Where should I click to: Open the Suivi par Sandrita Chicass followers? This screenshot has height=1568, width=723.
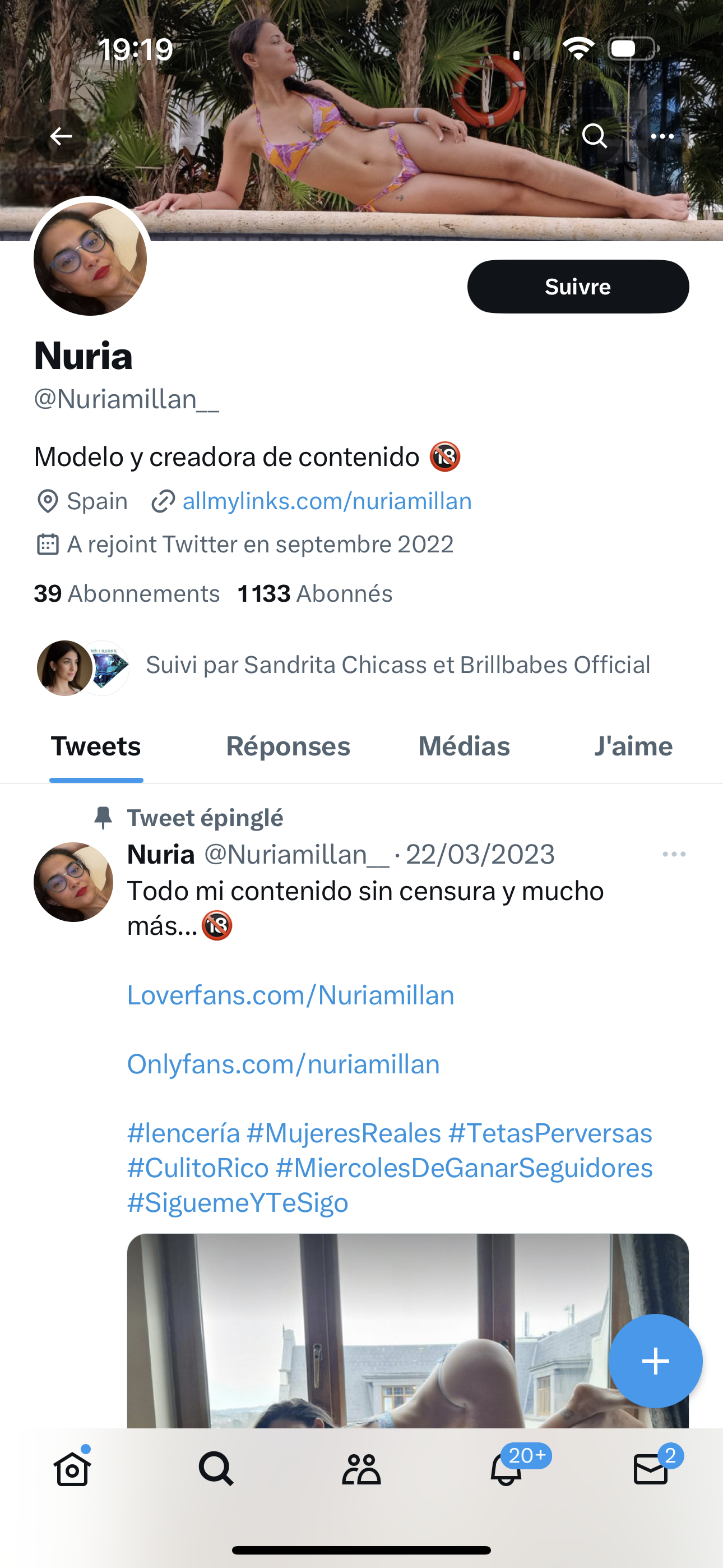click(397, 665)
